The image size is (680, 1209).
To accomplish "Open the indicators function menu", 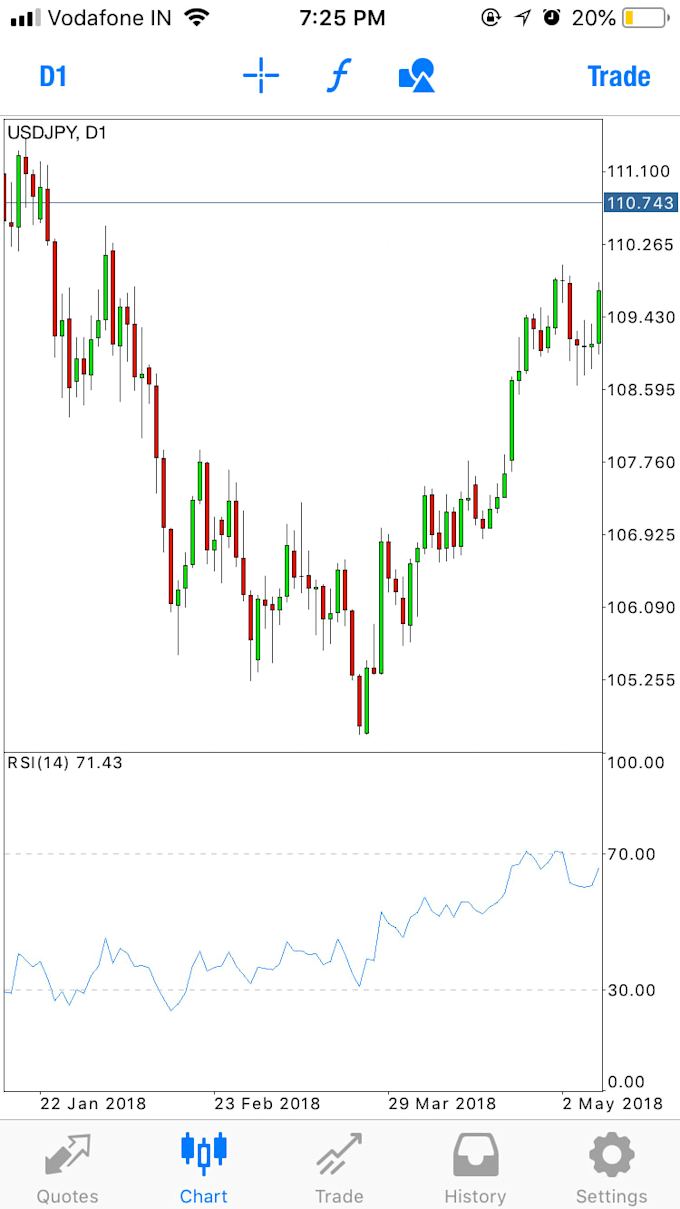I will (339, 76).
